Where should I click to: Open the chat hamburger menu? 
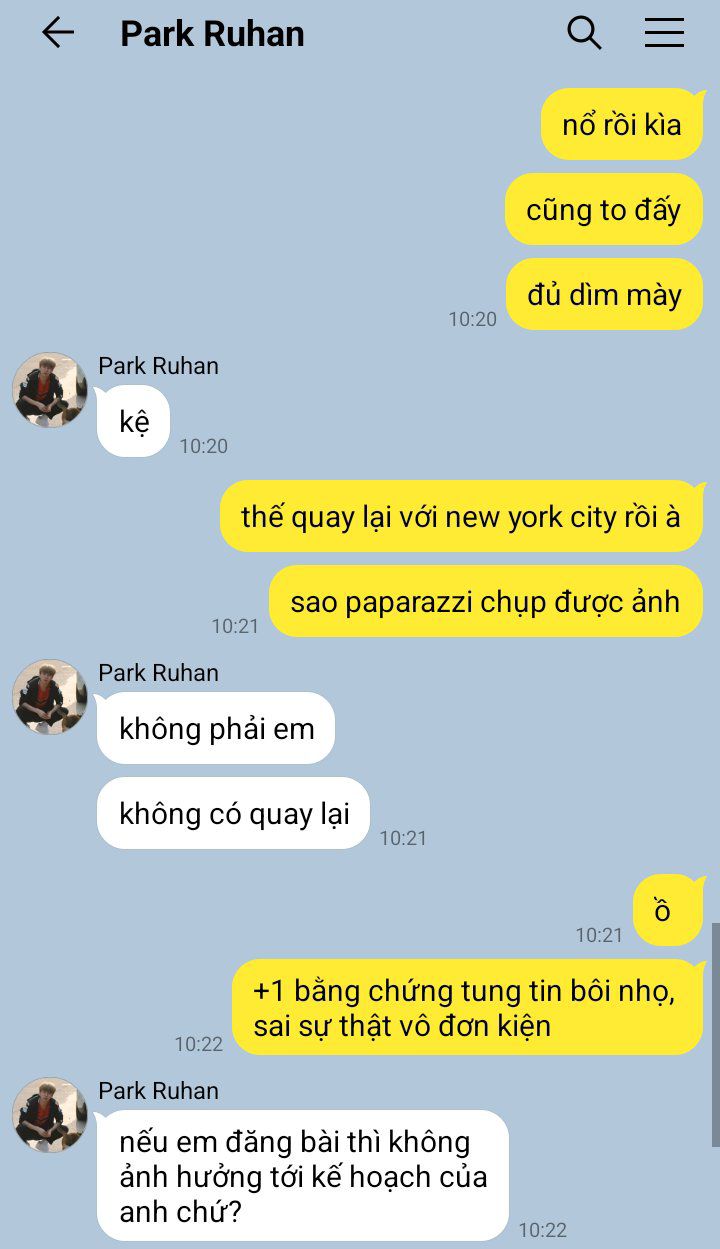(664, 33)
